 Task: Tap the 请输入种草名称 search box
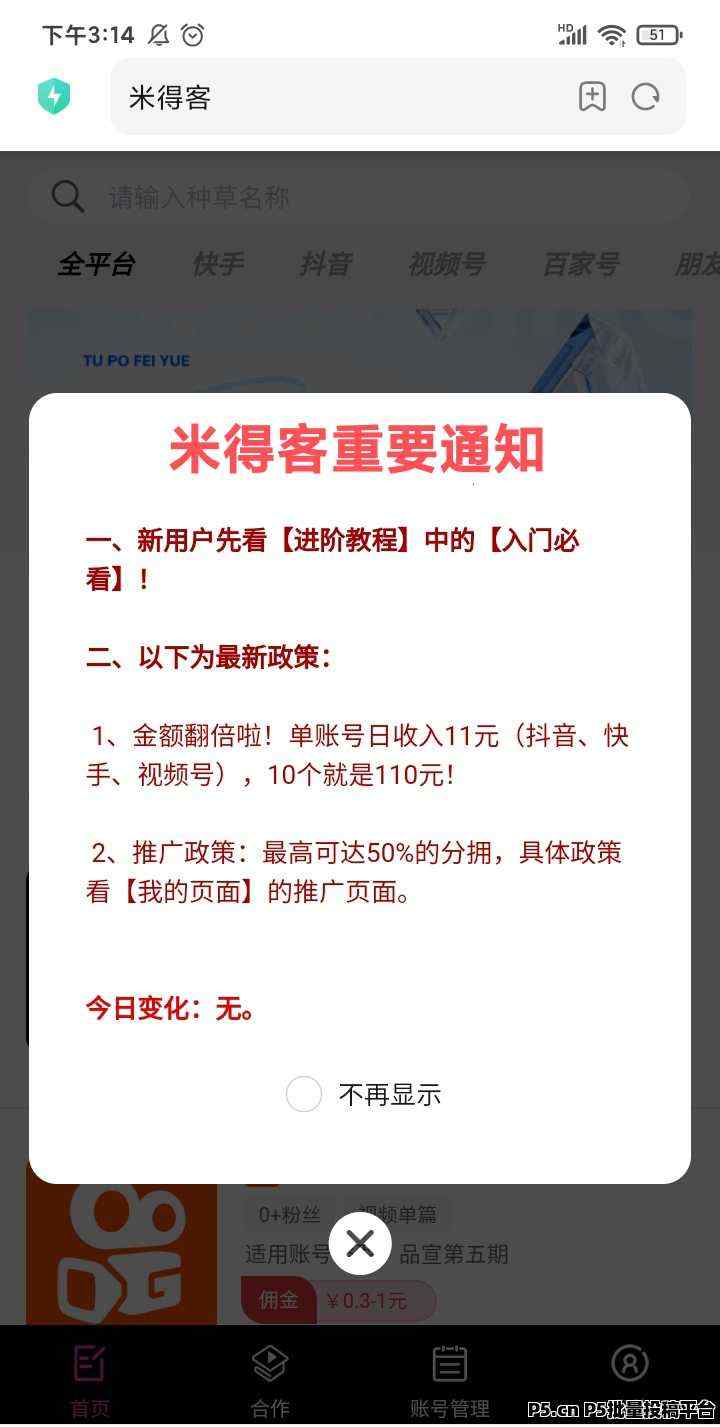358,197
